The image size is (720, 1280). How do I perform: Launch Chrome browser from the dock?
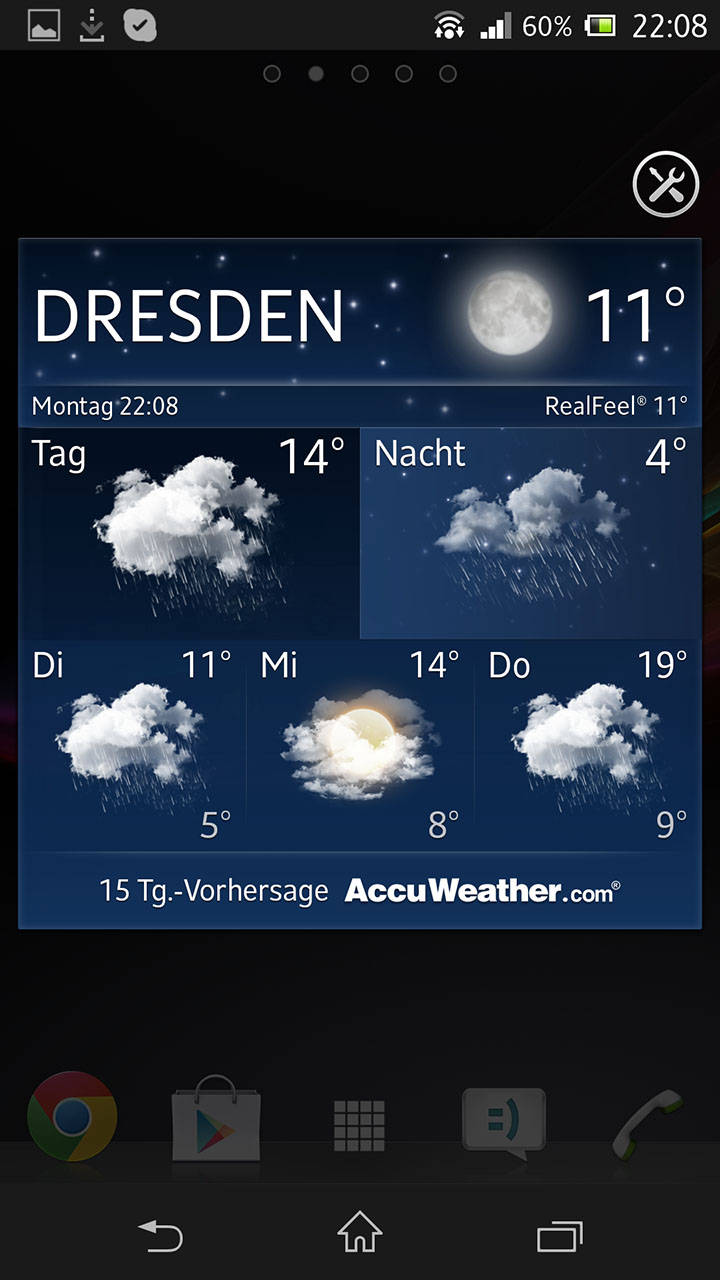coord(72,1116)
